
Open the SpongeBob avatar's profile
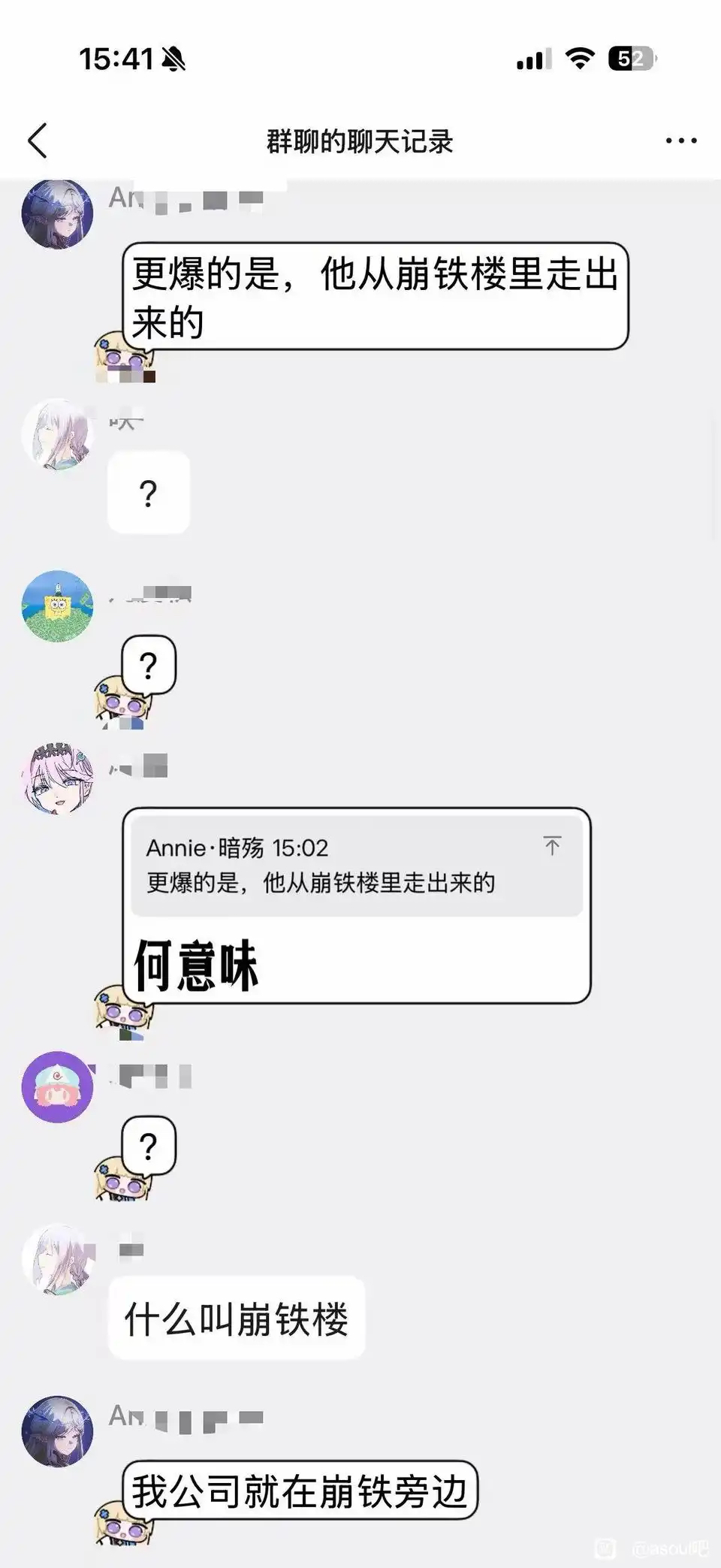58,606
